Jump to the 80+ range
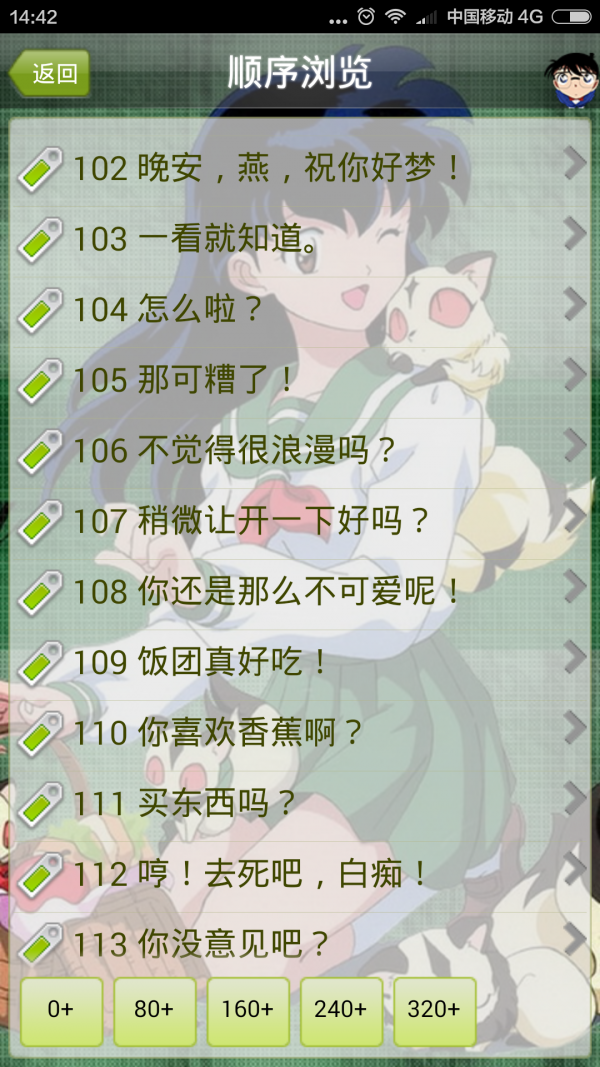The image size is (600, 1067). click(154, 1011)
